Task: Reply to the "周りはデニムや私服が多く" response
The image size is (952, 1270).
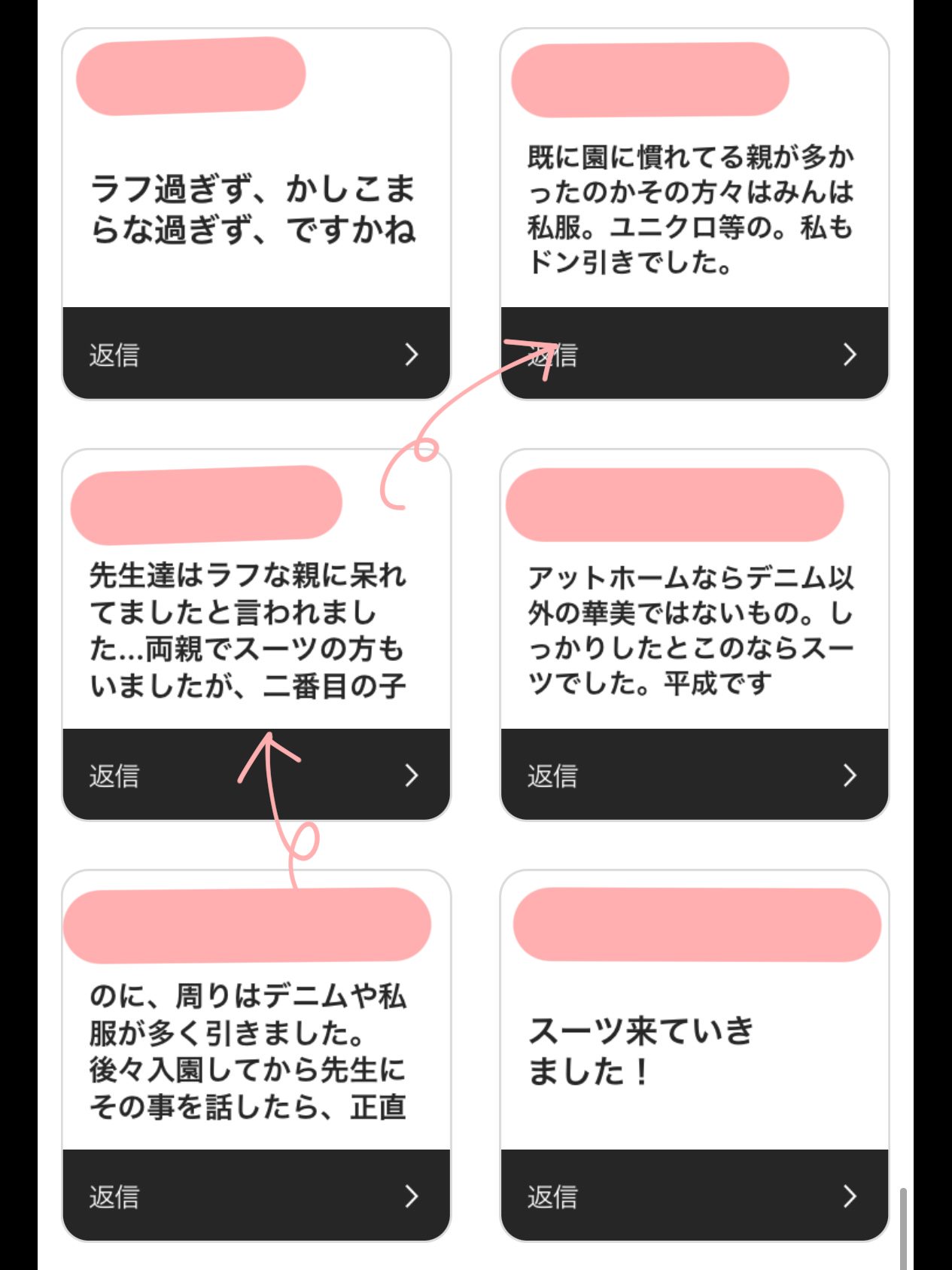Action: coord(256,1195)
